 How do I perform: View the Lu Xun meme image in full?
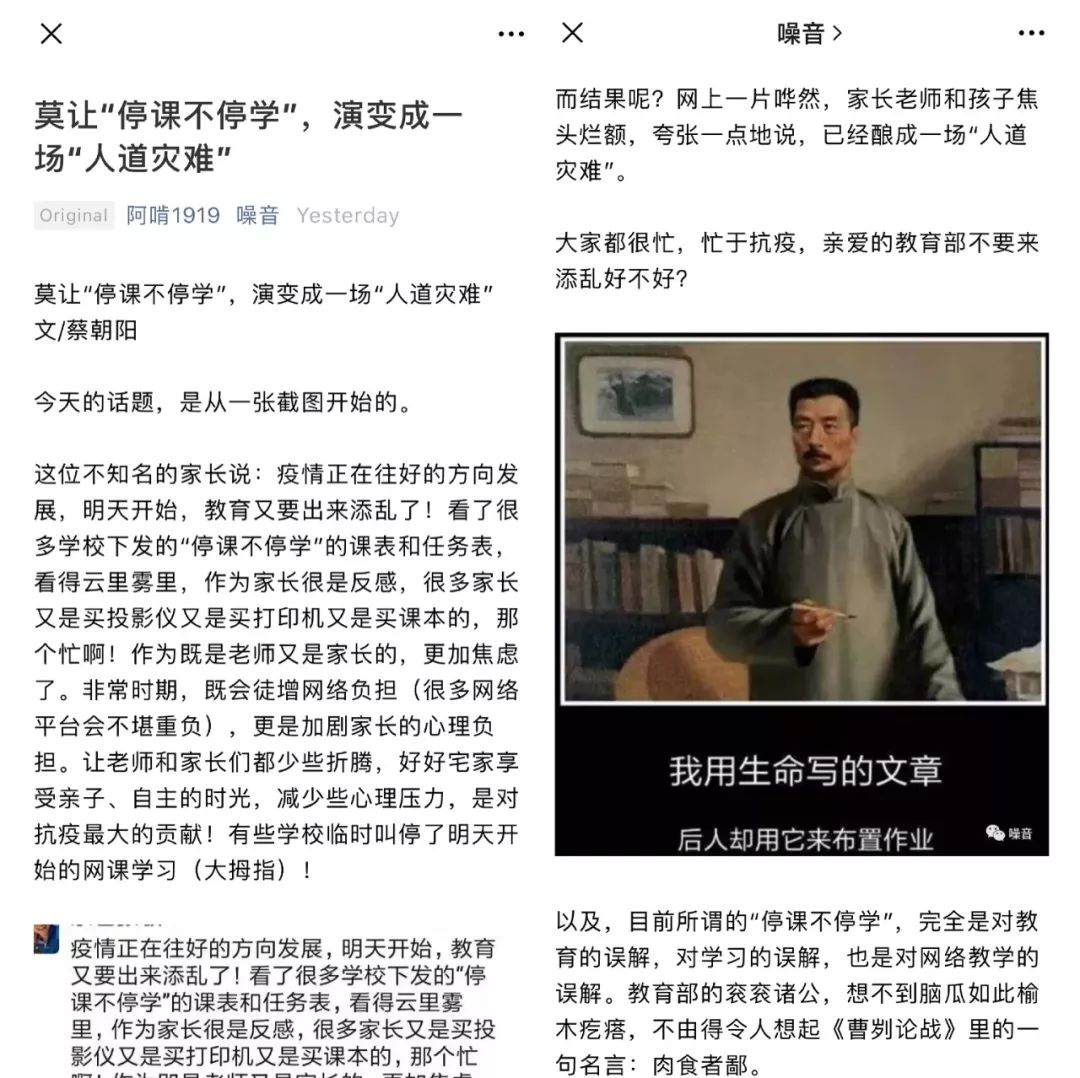tap(802, 594)
